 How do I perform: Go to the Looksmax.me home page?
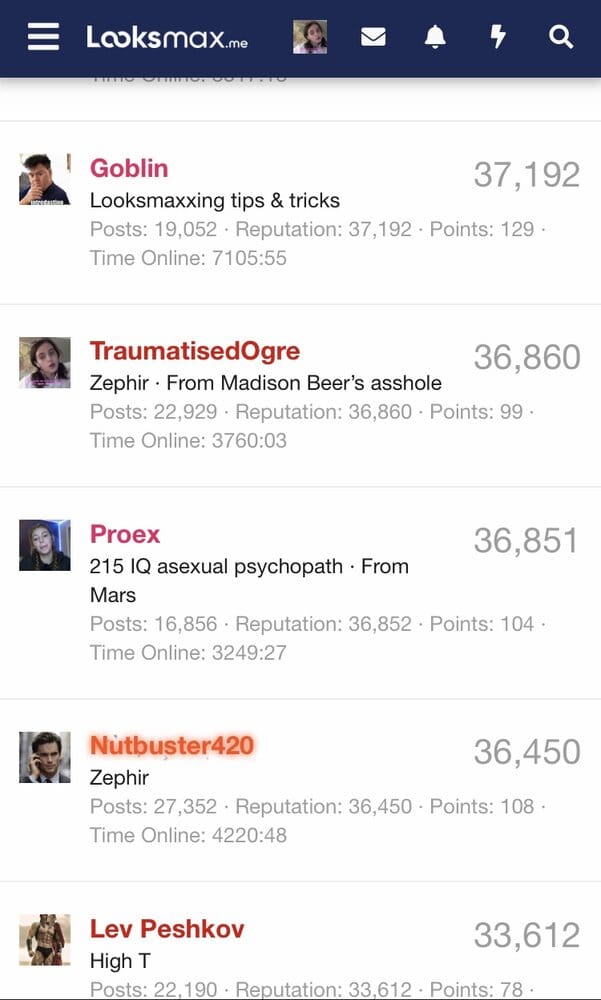point(167,38)
